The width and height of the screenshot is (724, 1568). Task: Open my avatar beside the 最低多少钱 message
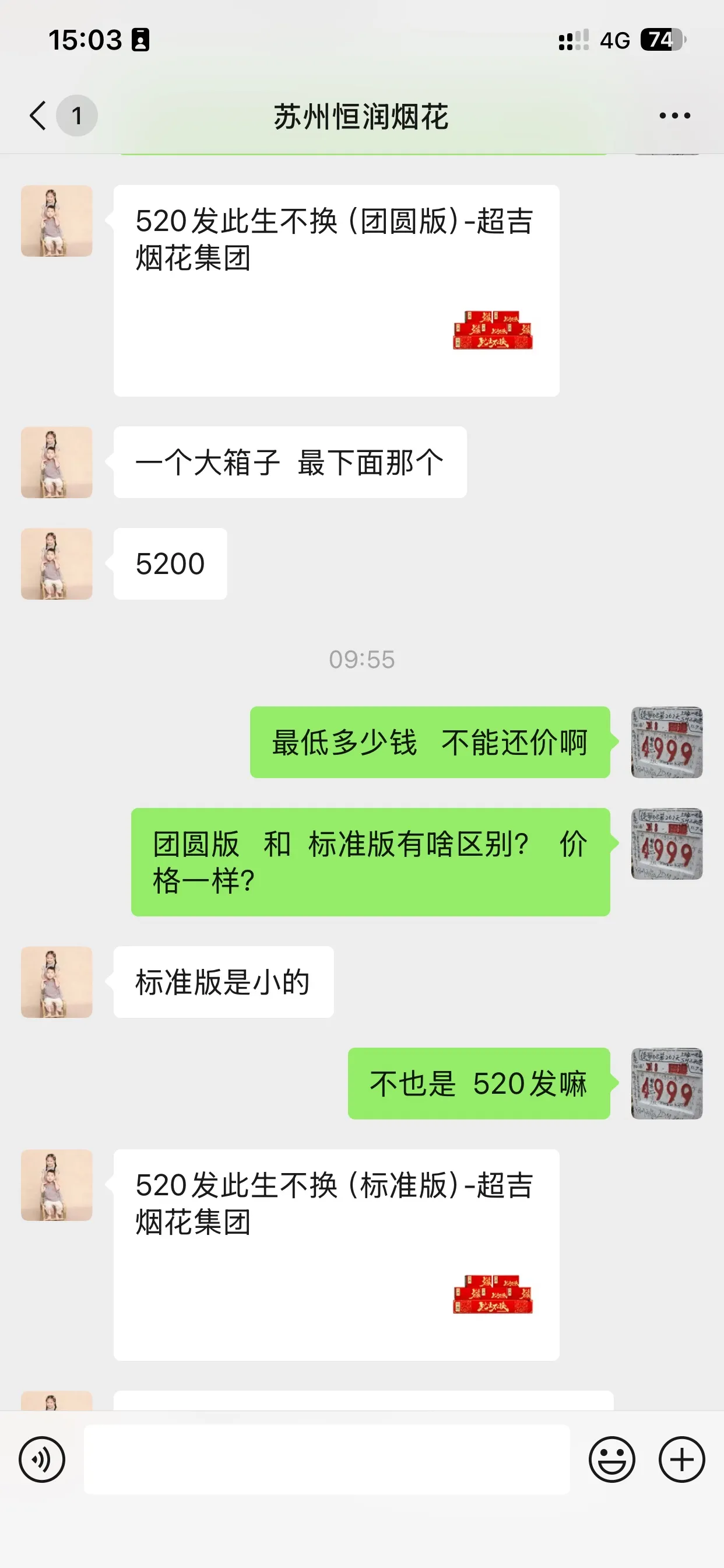(667, 742)
